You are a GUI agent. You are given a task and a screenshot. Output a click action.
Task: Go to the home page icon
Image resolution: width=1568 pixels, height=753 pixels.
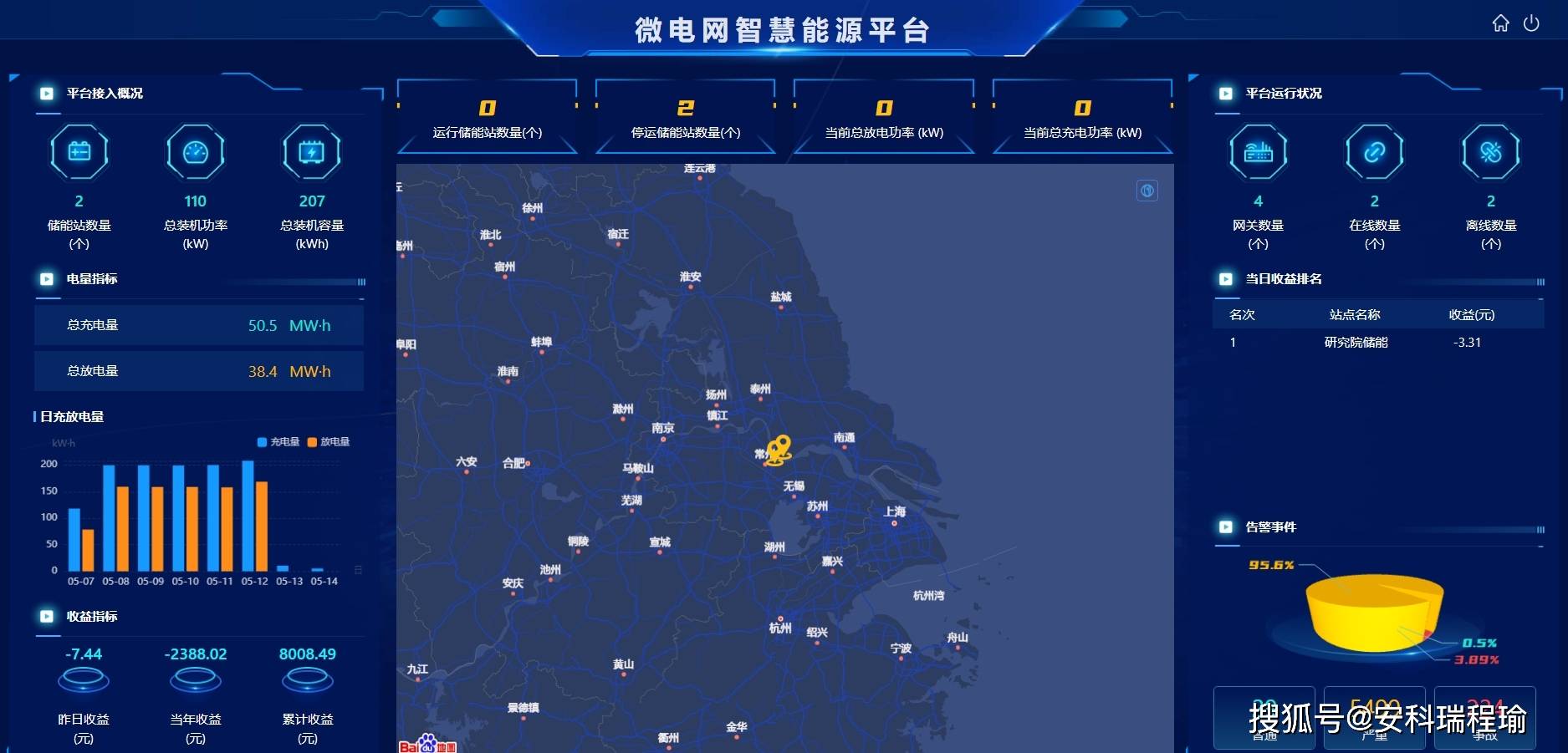coord(1501,23)
